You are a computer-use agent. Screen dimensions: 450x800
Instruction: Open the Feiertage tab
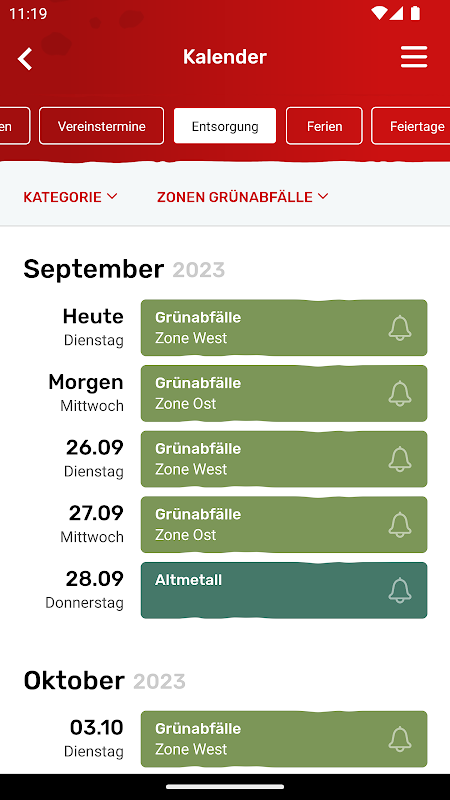[x=411, y=126]
